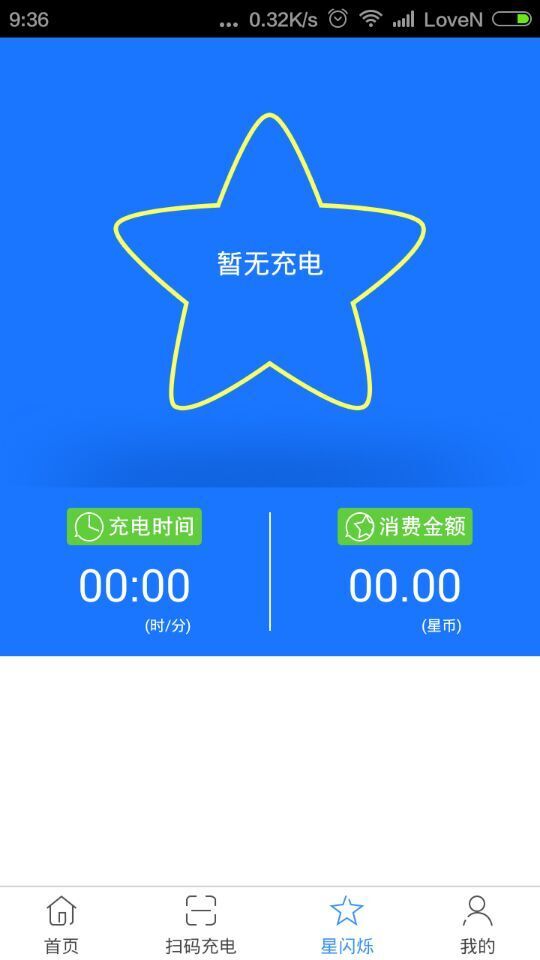Select the 星闪烁 tab

[347, 924]
